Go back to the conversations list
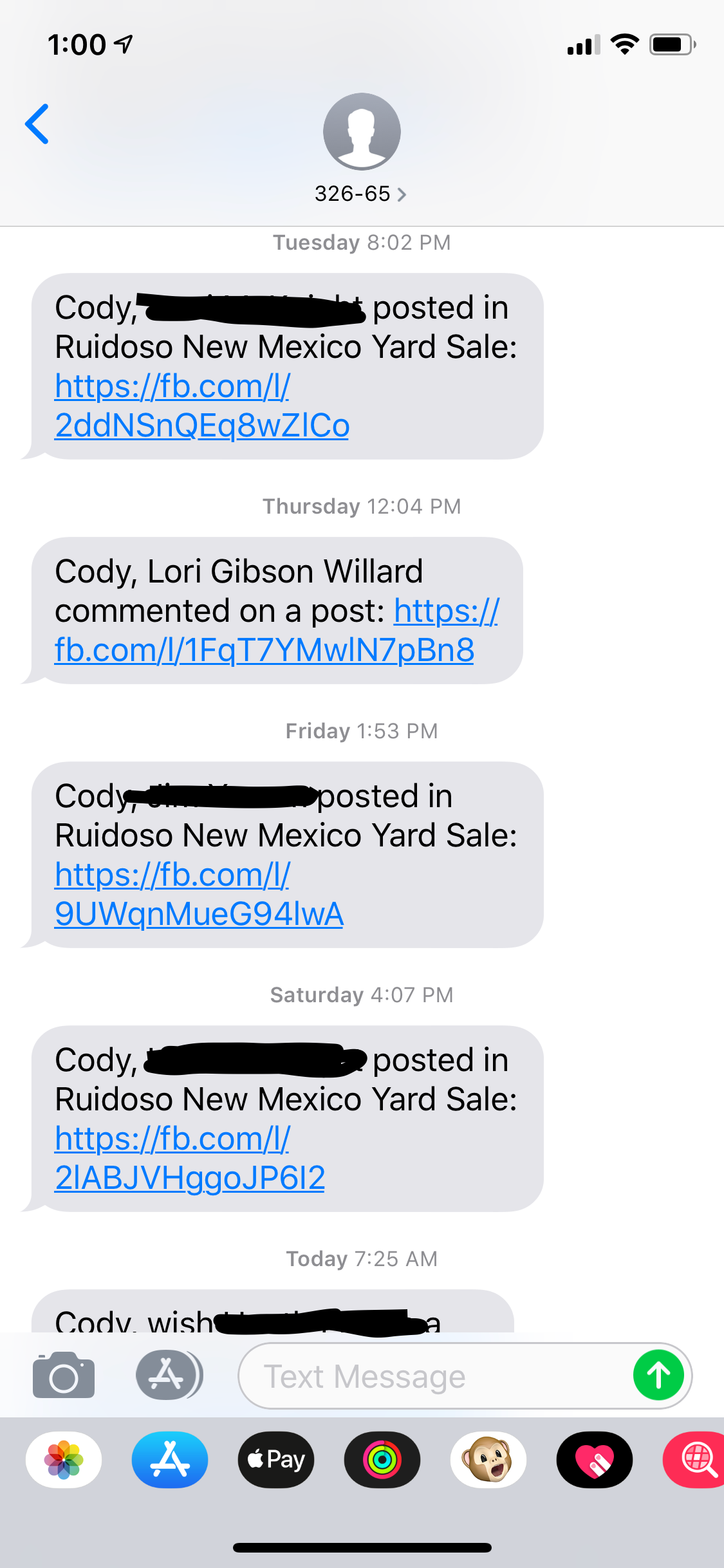This screenshot has height=1568, width=724. pos(37,124)
